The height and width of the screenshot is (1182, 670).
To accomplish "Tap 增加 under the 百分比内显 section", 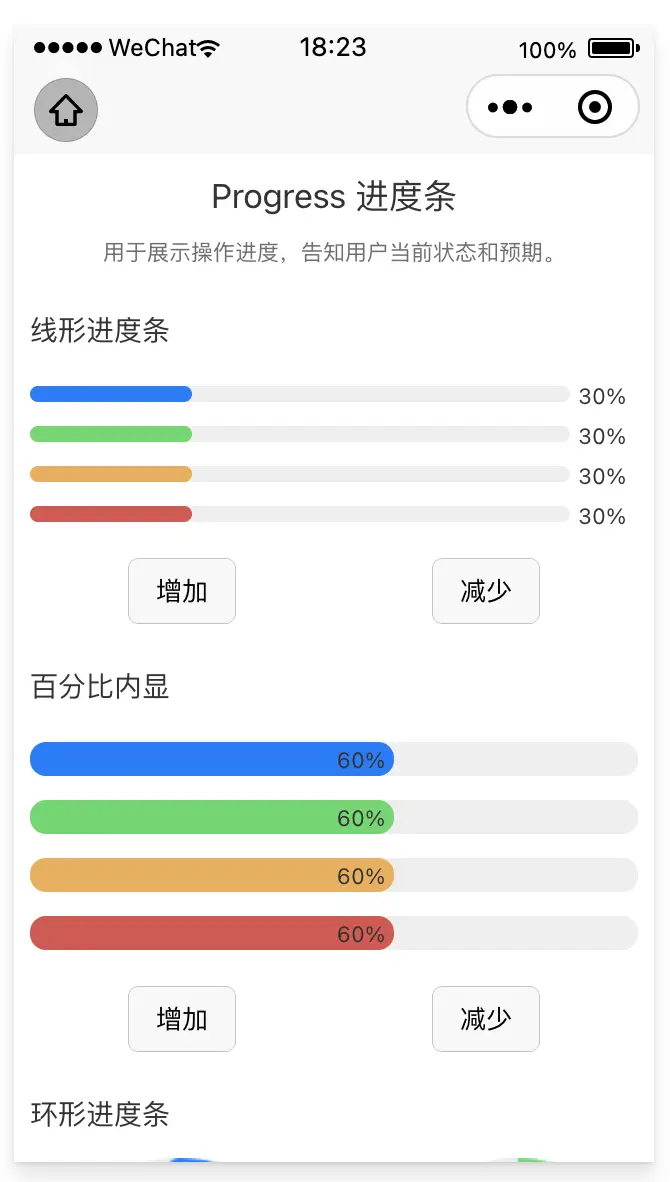I will point(182,1018).
